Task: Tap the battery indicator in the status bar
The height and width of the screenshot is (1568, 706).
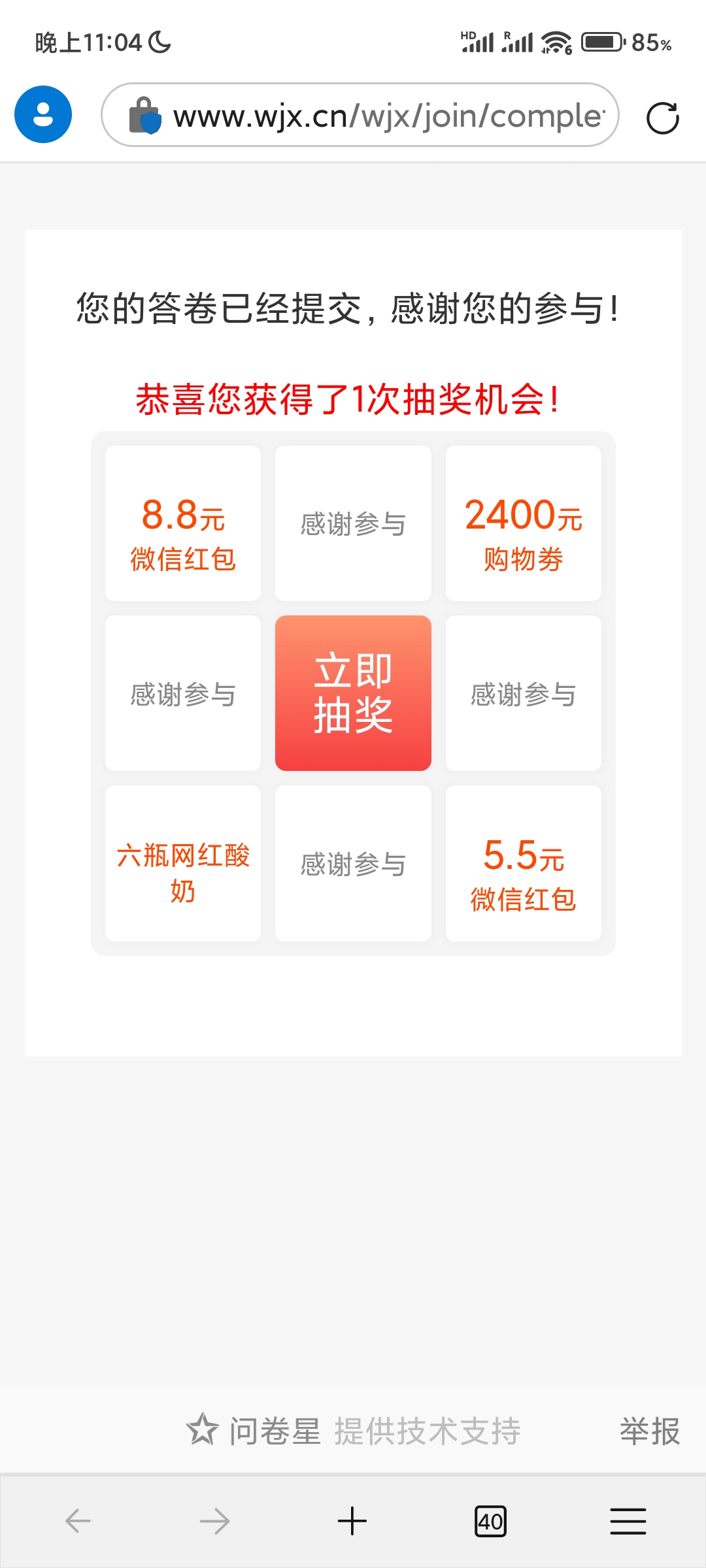Action: pos(601,41)
